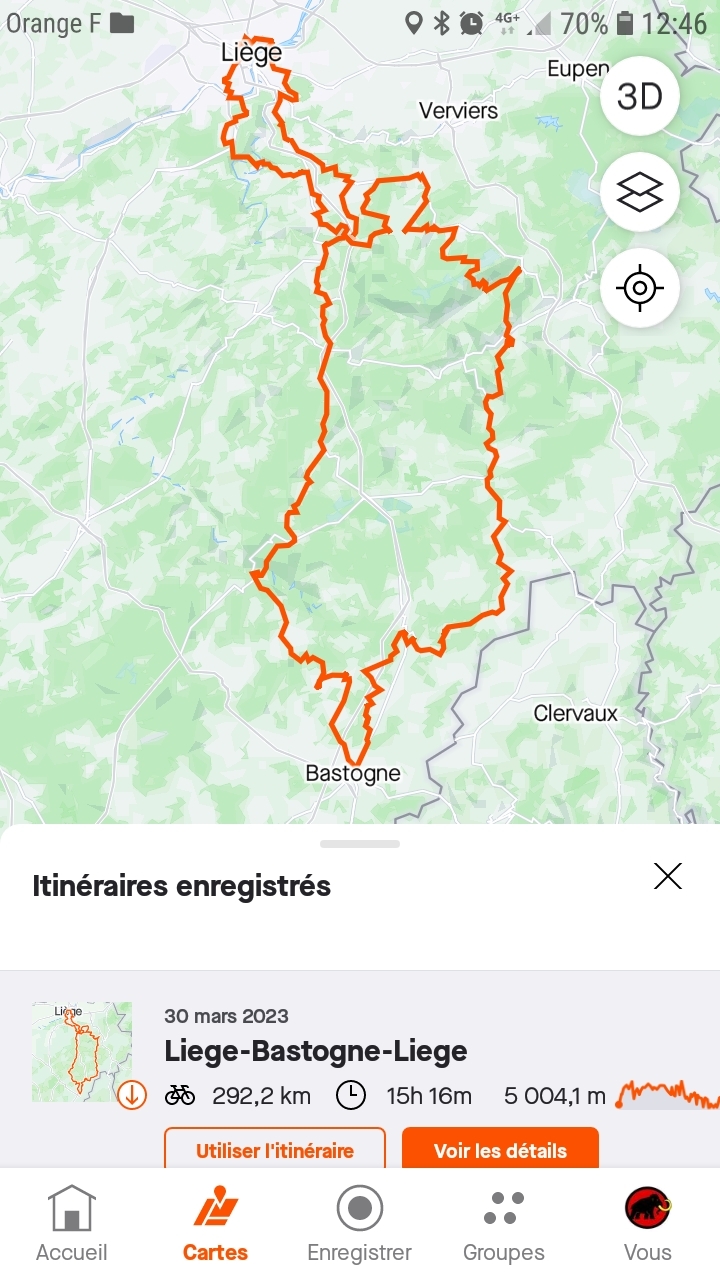Tap Voir les détails button

pos(500,1150)
